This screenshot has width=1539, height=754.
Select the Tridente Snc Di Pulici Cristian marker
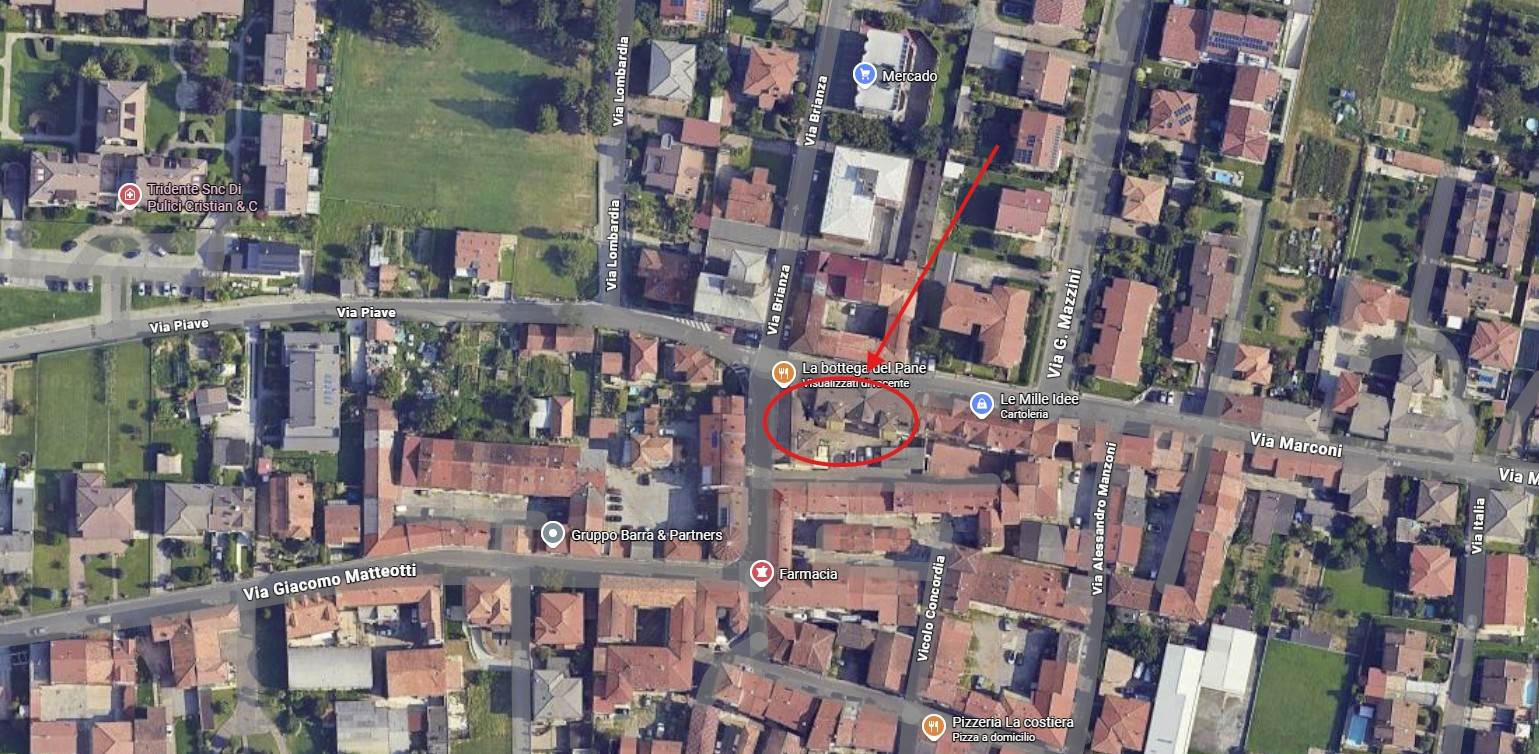(129, 194)
